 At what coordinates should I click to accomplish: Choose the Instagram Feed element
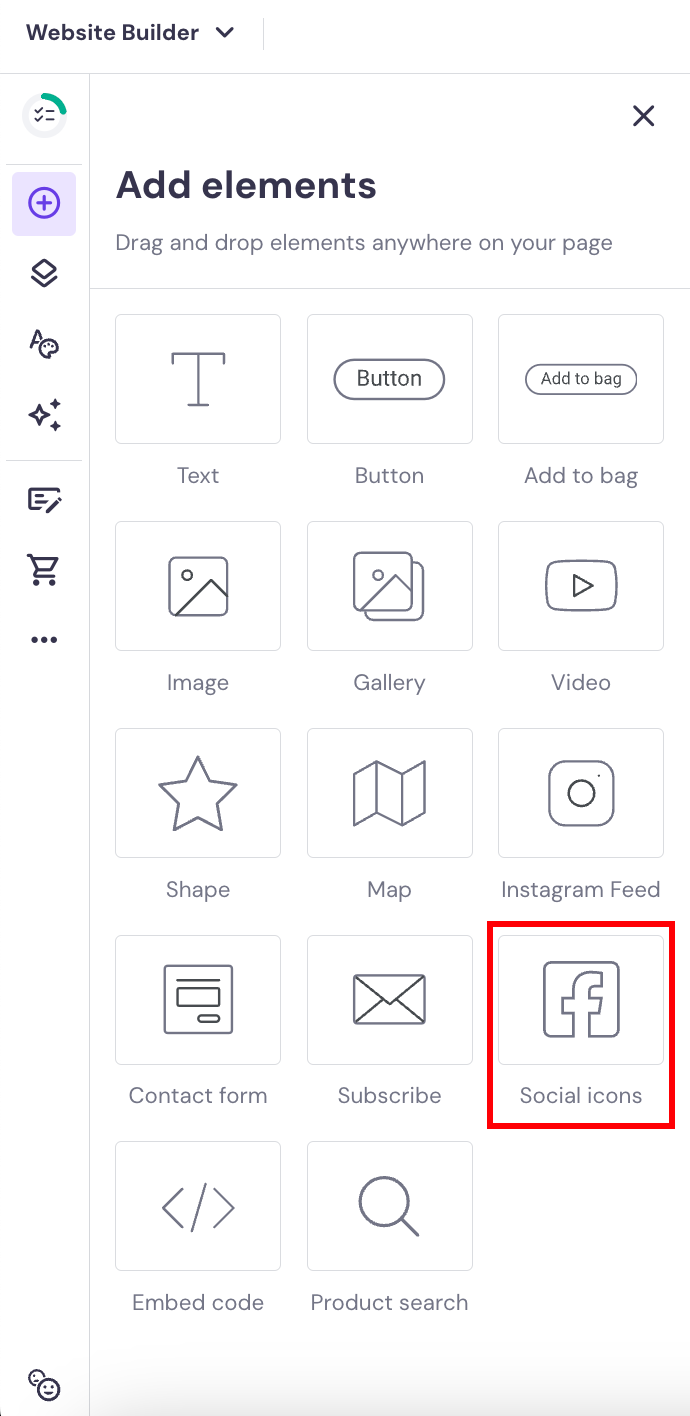point(581,793)
